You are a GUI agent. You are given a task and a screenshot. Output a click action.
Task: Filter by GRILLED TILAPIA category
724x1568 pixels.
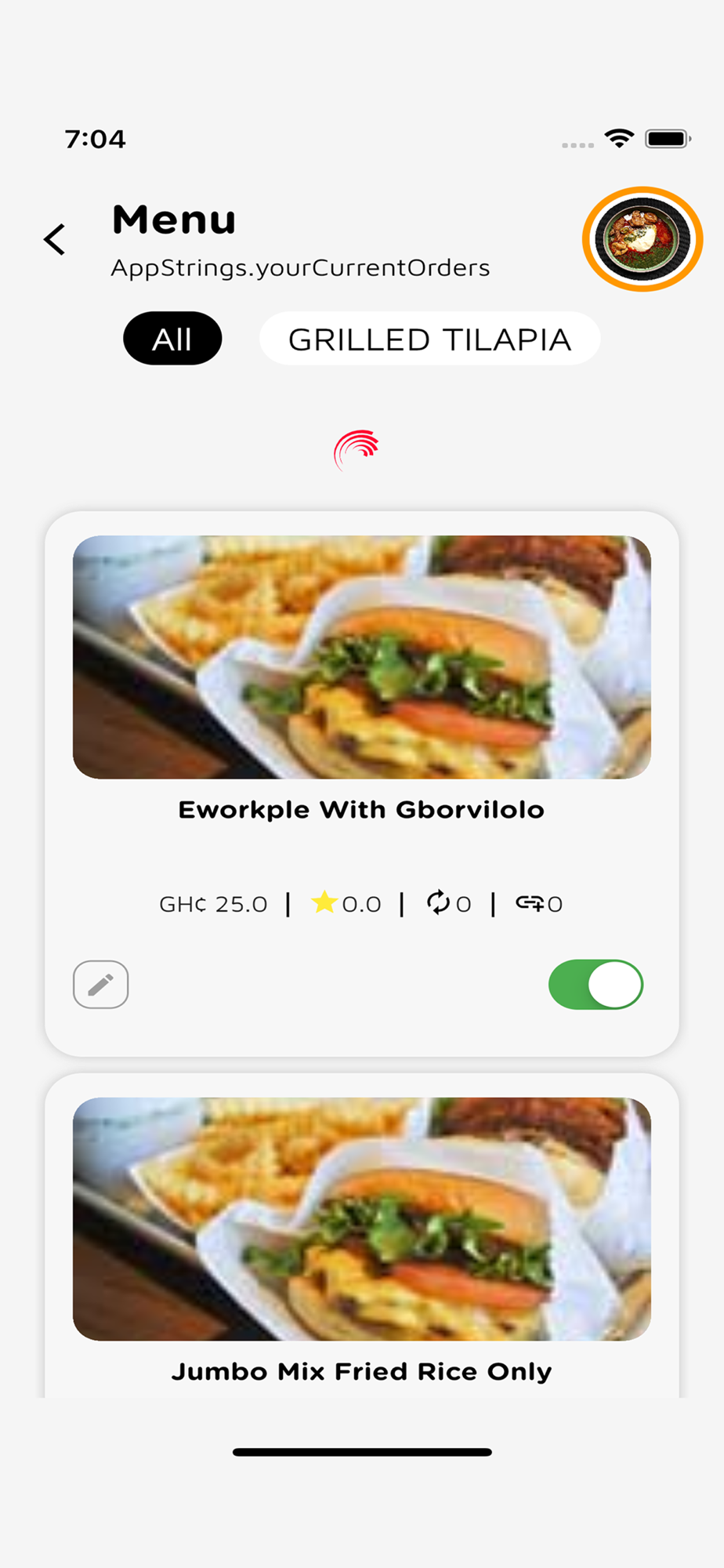429,339
